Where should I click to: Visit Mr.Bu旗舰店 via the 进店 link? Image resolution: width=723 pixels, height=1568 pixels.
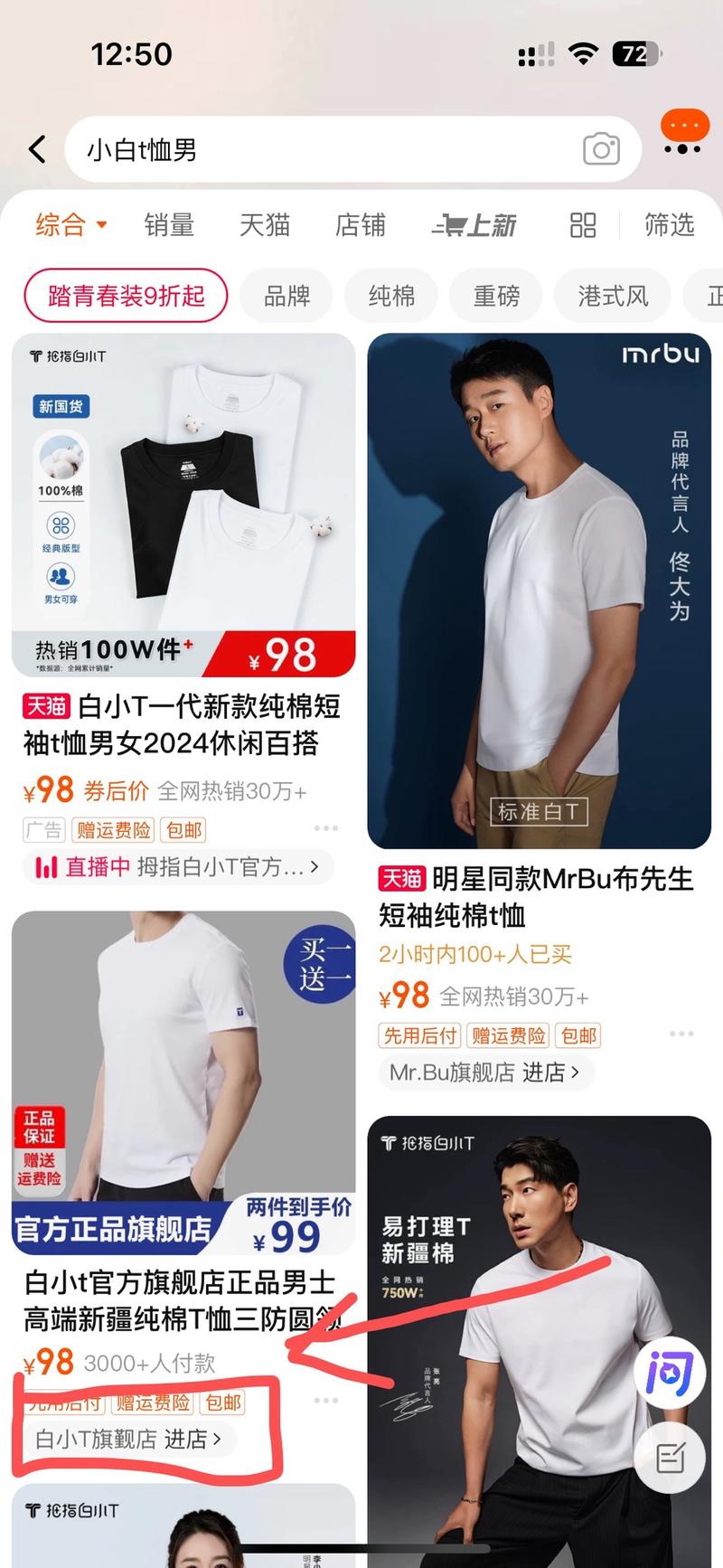[484, 1072]
